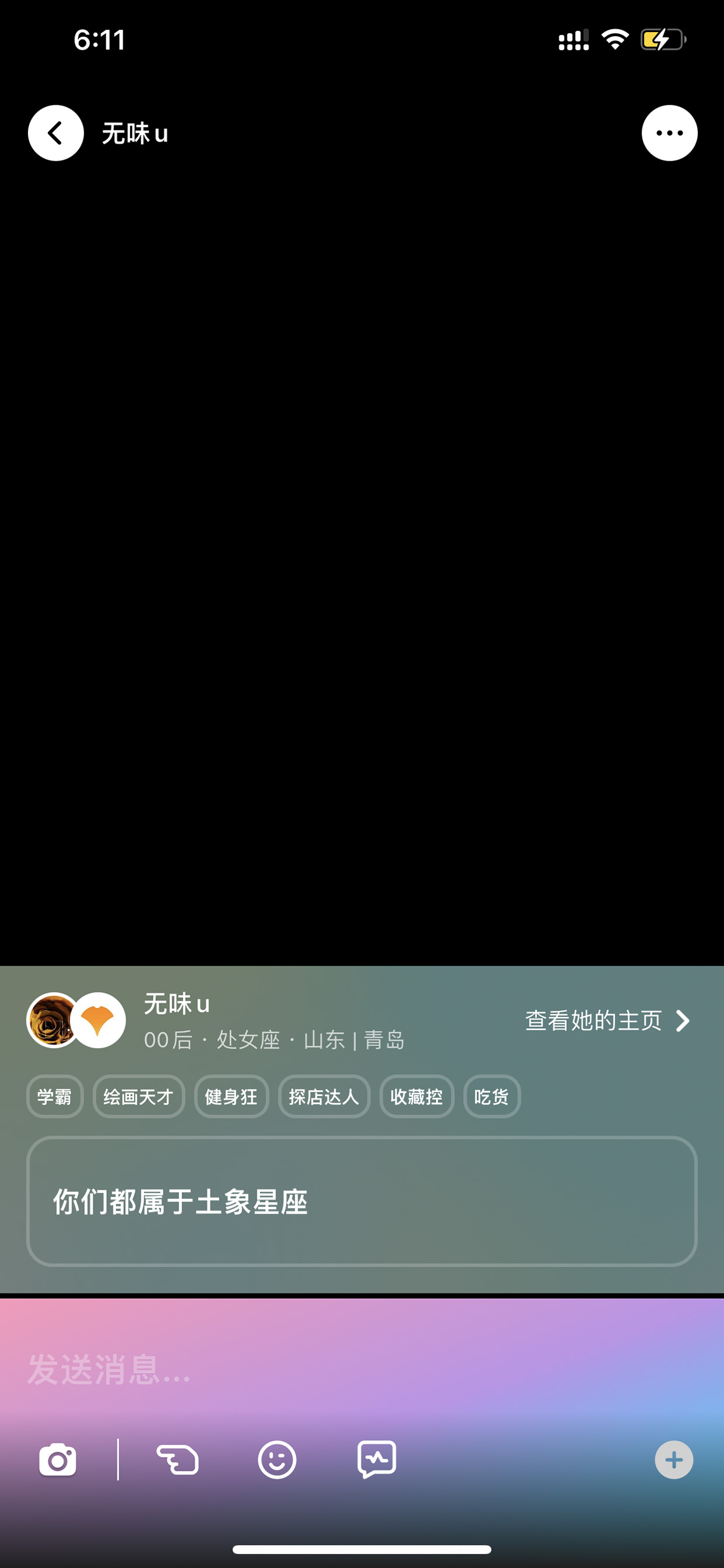Screen dimensions: 724x1568
Task: Open the plus attachments button
Action: (x=674, y=1459)
